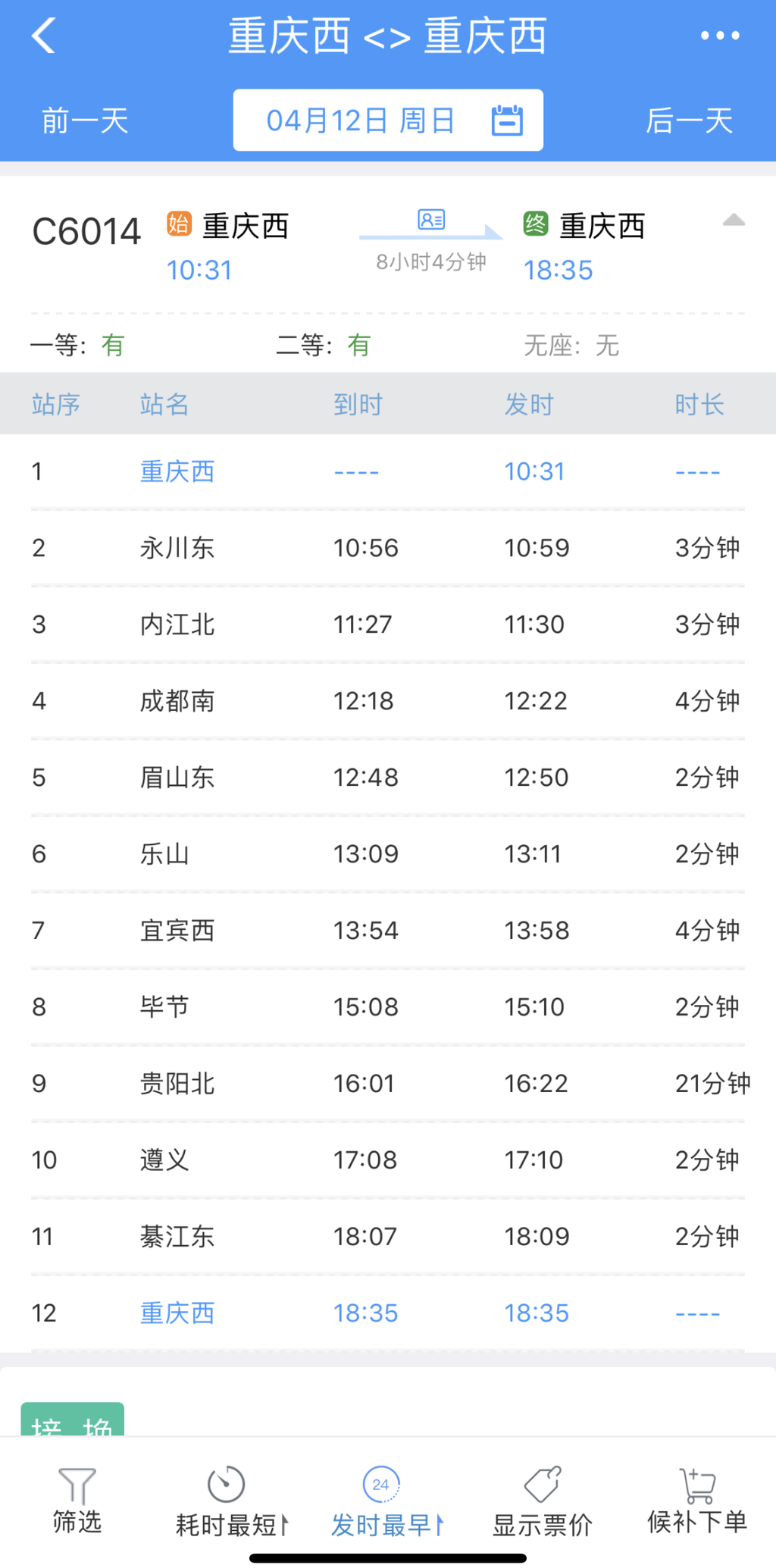This screenshot has height=1568, width=776.
Task: Open the 04月12日 date picker
Action: 388,120
